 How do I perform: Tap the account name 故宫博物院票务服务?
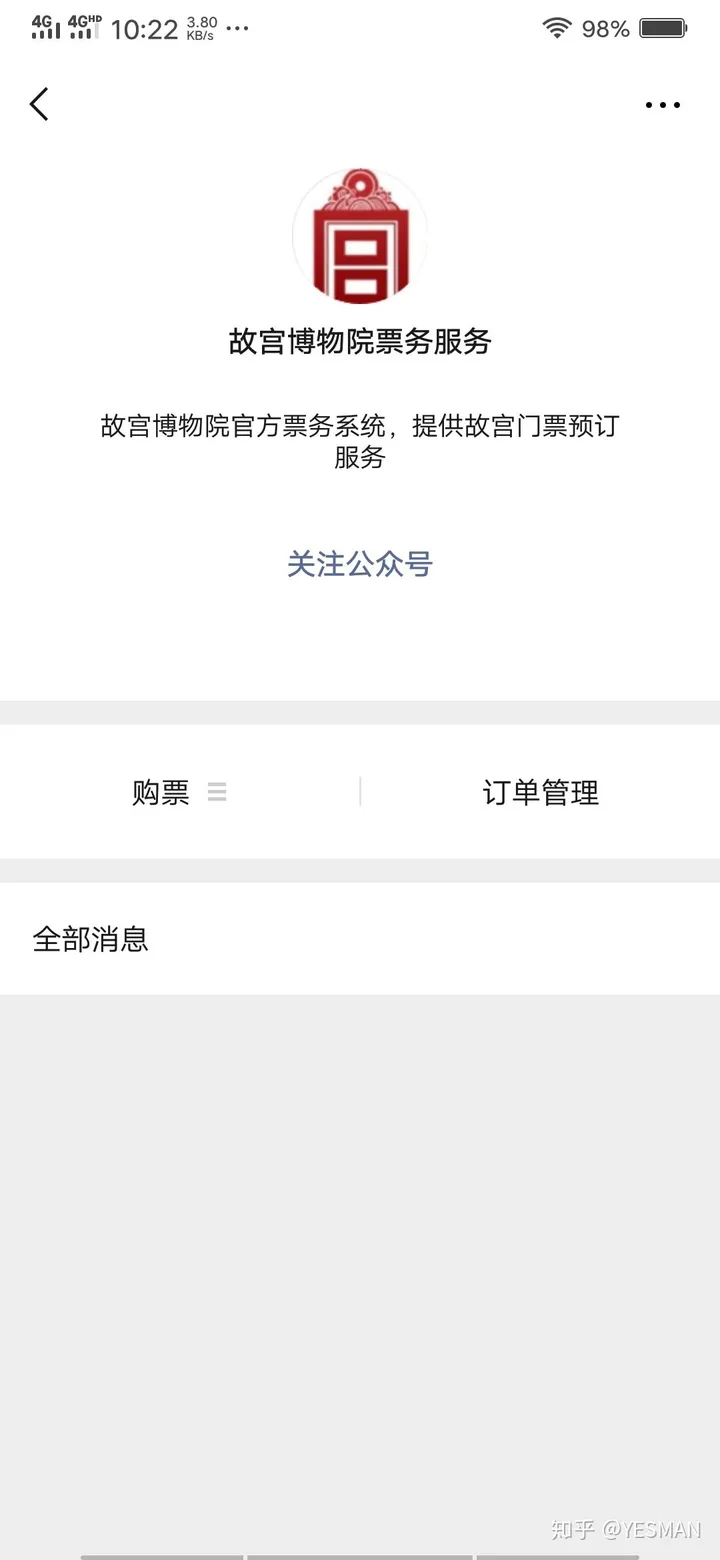click(360, 342)
